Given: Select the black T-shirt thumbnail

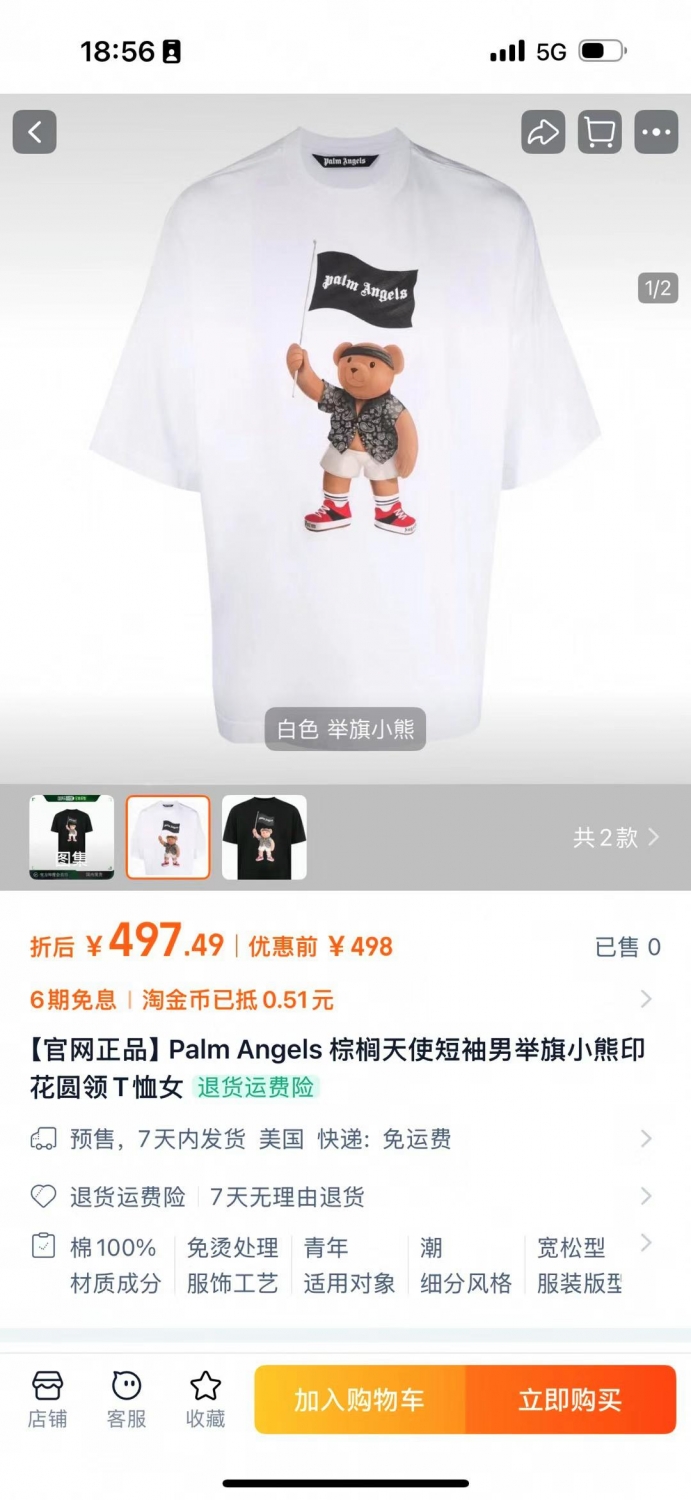Looking at the screenshot, I should point(264,837).
